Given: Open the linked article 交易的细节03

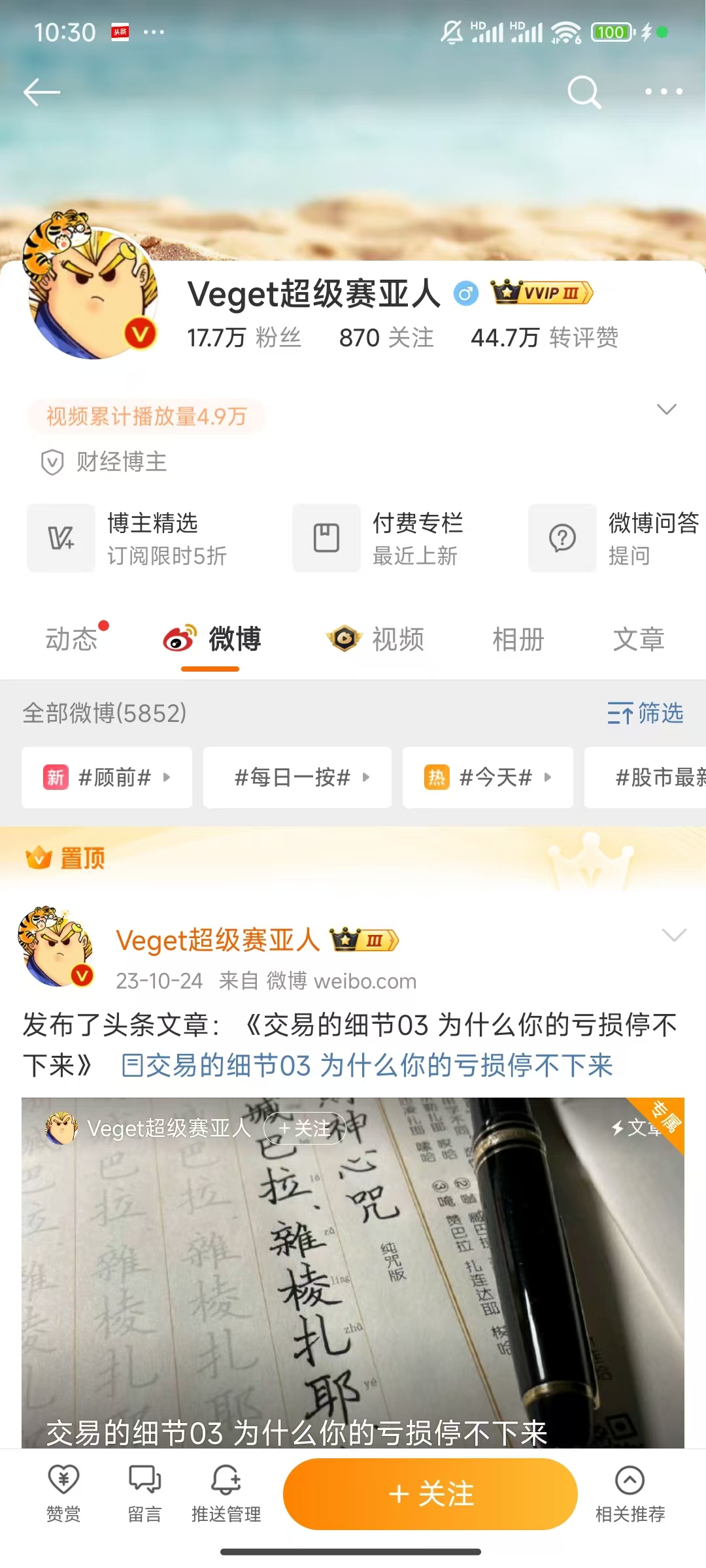Looking at the screenshot, I should [x=367, y=1066].
